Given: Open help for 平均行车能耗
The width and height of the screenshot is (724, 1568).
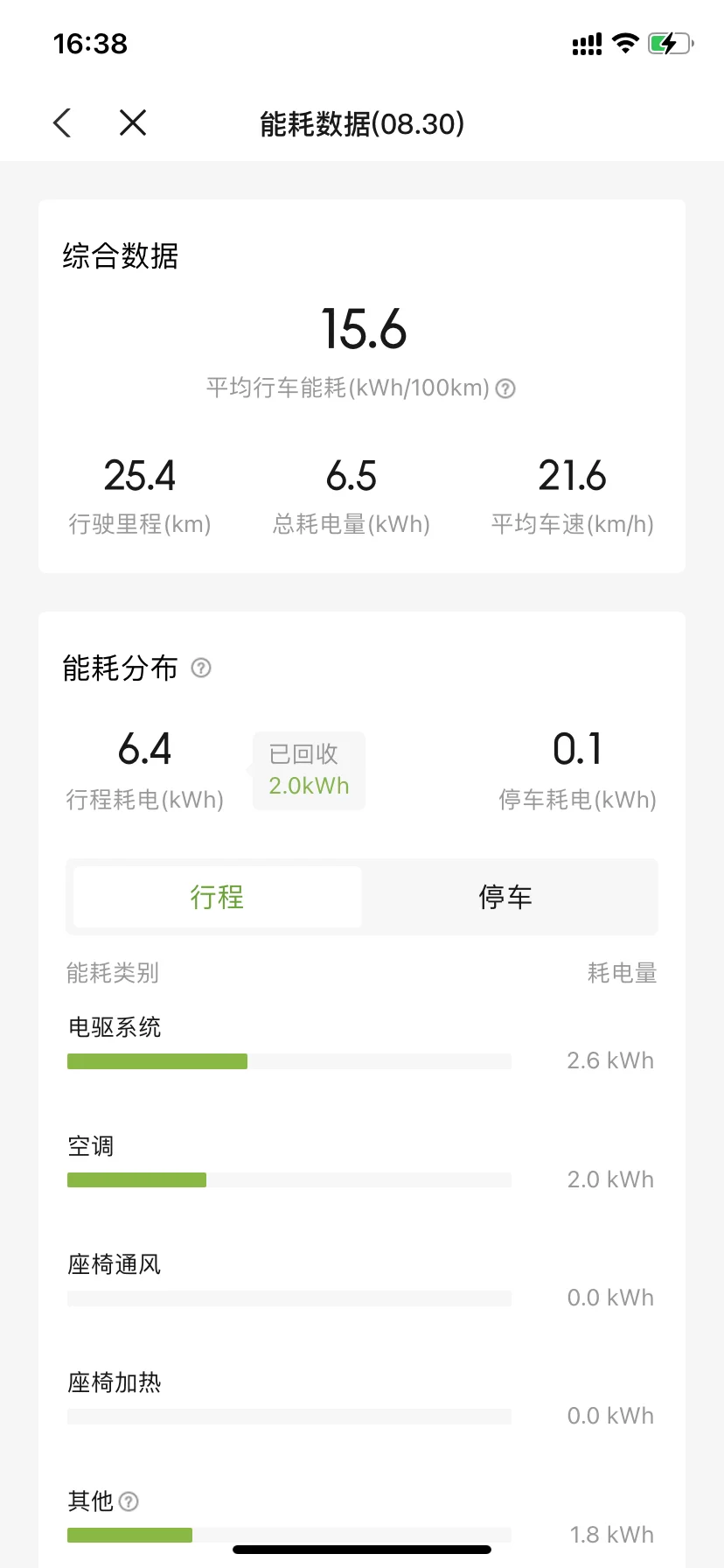Looking at the screenshot, I should (505, 388).
